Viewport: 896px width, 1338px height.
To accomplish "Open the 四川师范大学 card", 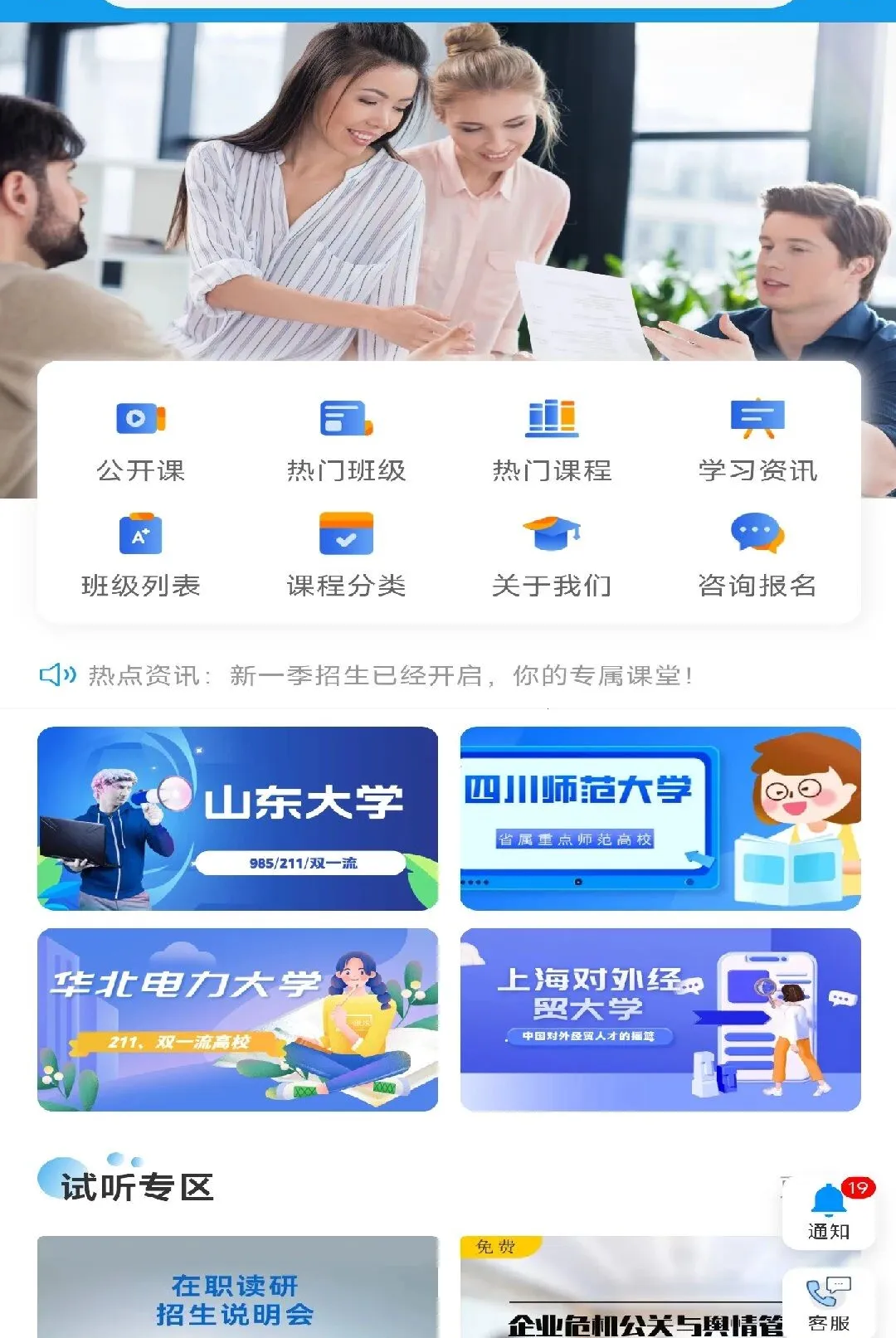I will click(x=660, y=818).
